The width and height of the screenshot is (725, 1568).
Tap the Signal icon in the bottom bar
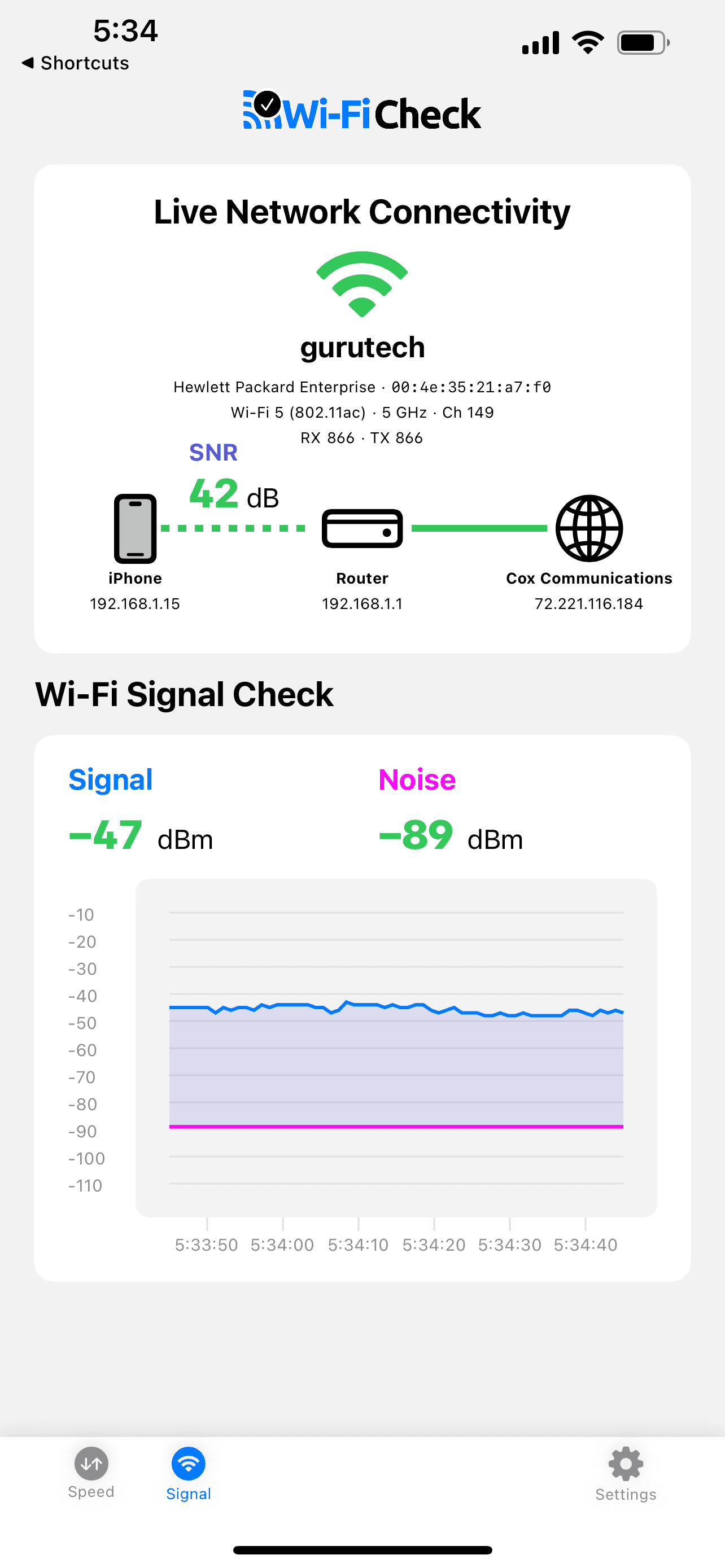(x=188, y=1464)
